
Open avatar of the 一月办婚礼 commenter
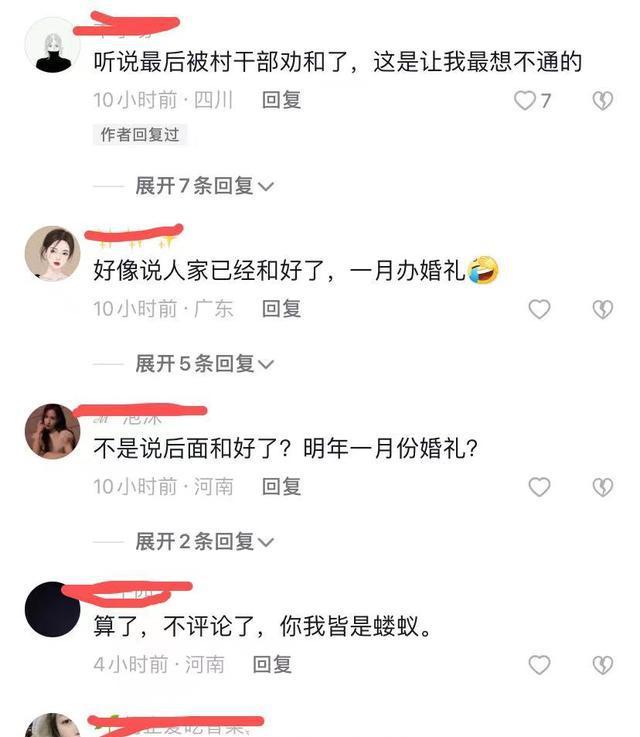(x=52, y=254)
